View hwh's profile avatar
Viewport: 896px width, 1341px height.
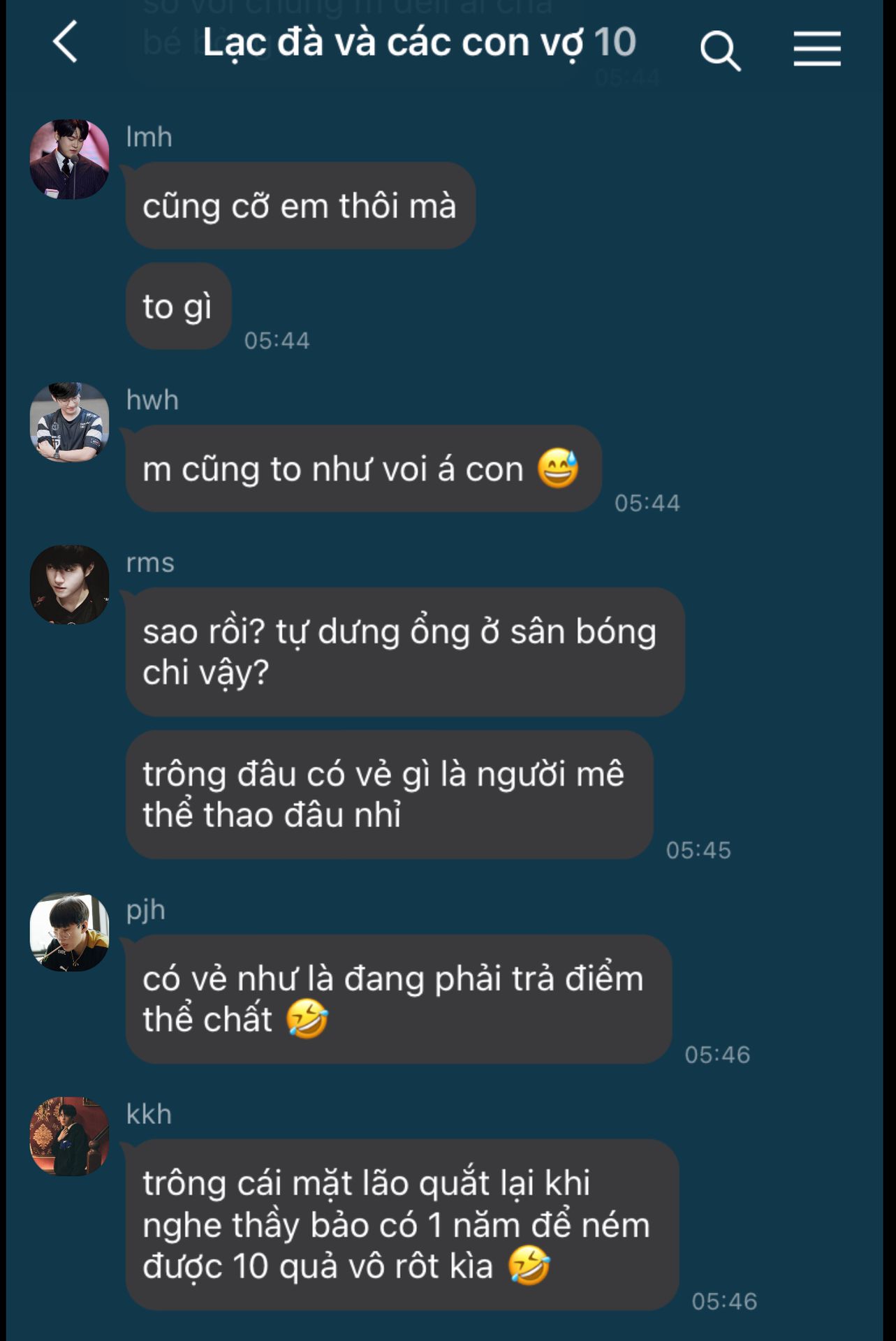(69, 422)
